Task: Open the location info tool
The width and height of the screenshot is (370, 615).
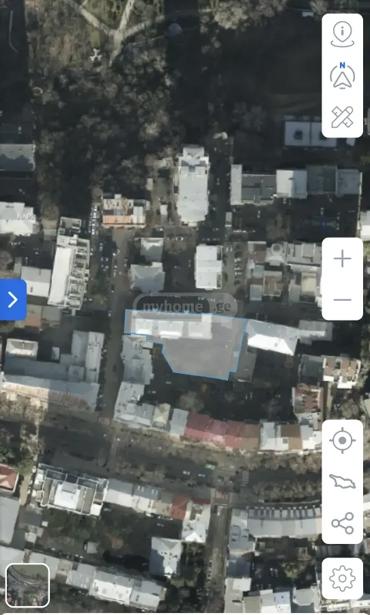Action: pos(342,35)
